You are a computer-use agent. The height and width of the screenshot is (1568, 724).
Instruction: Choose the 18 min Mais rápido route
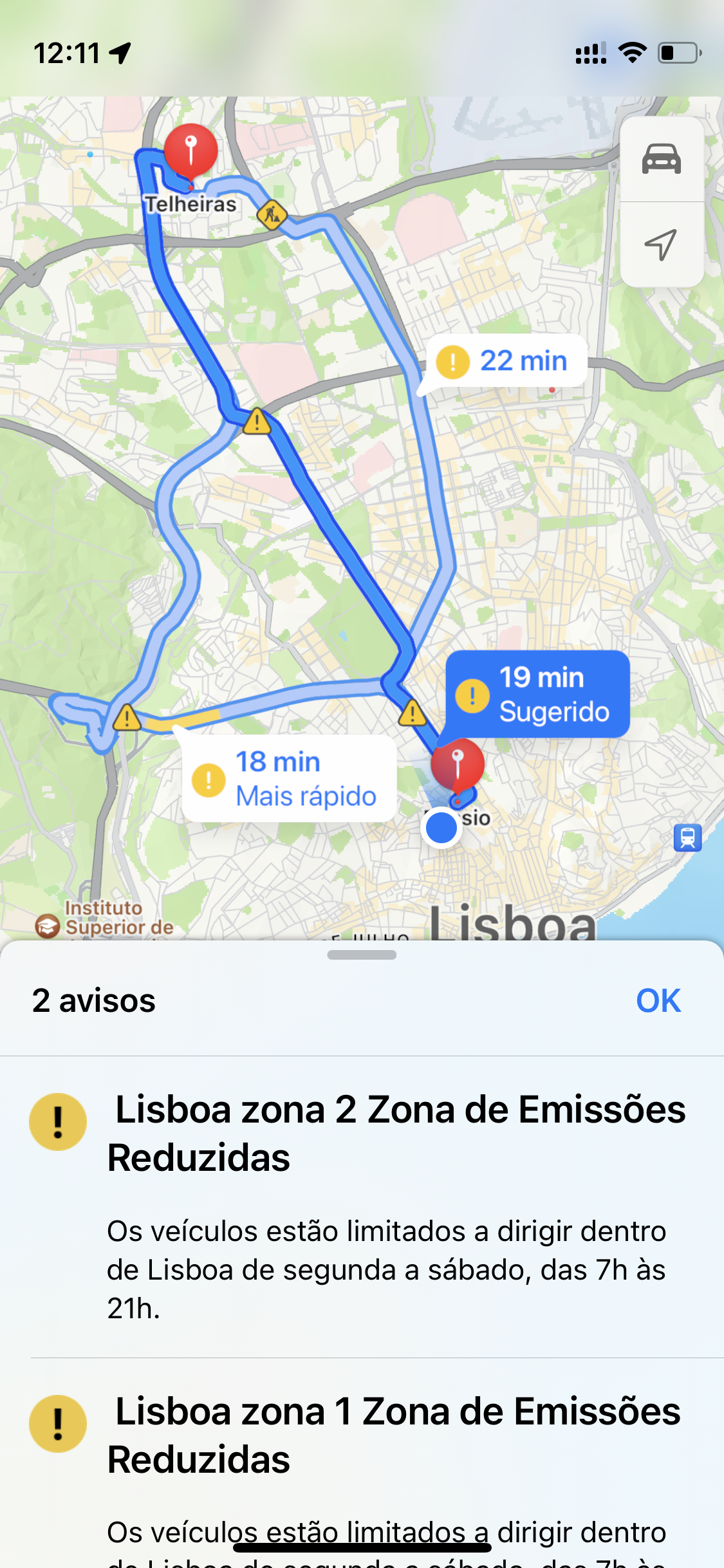[x=289, y=779]
